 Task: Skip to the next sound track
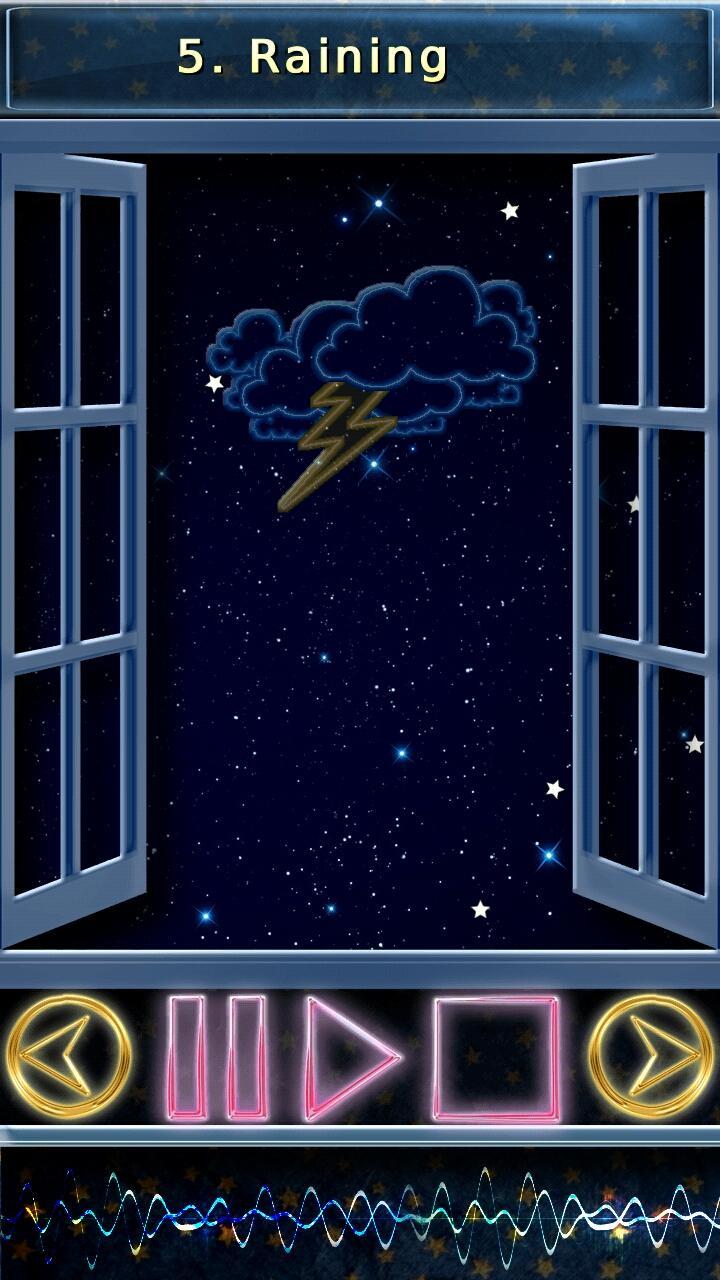coord(650,1056)
